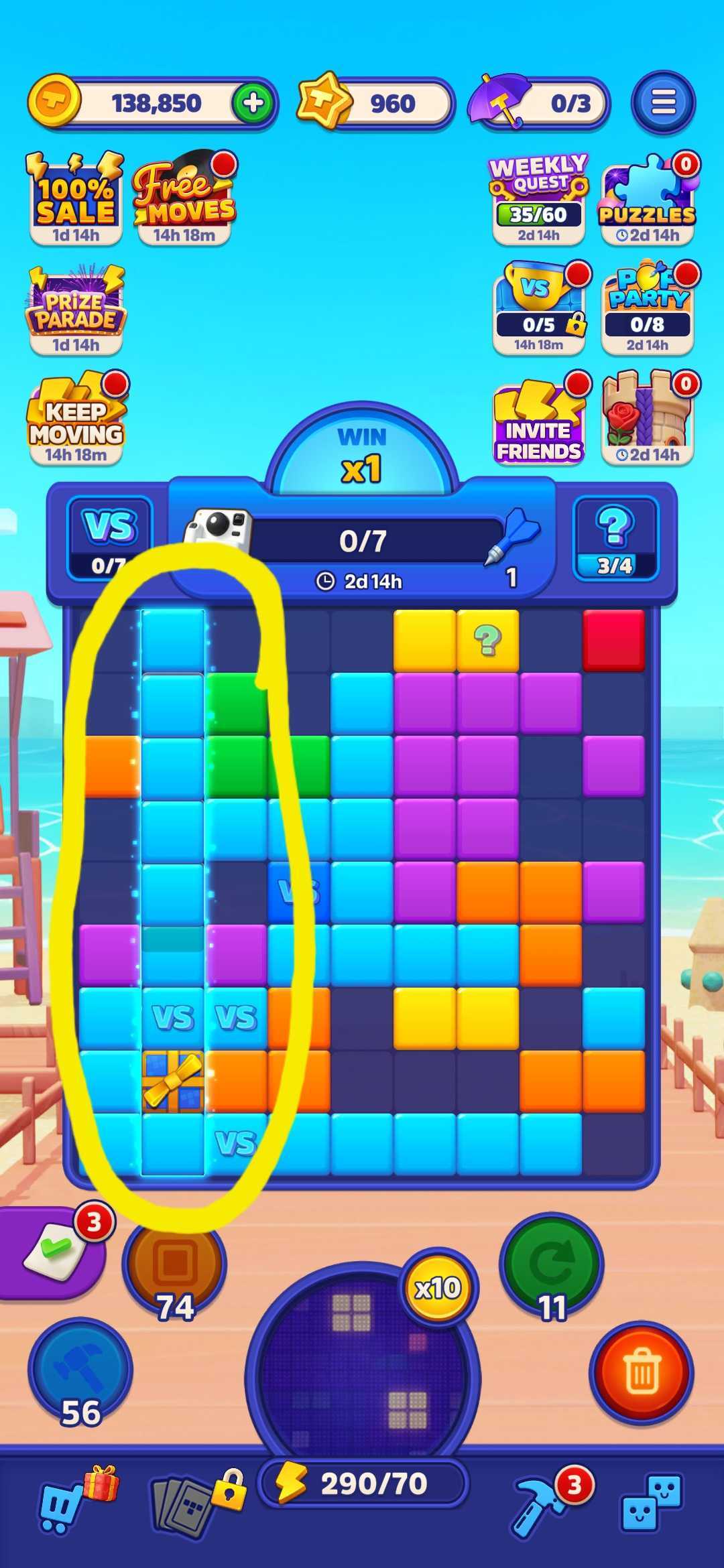Open the Free Moves event

coord(184,198)
